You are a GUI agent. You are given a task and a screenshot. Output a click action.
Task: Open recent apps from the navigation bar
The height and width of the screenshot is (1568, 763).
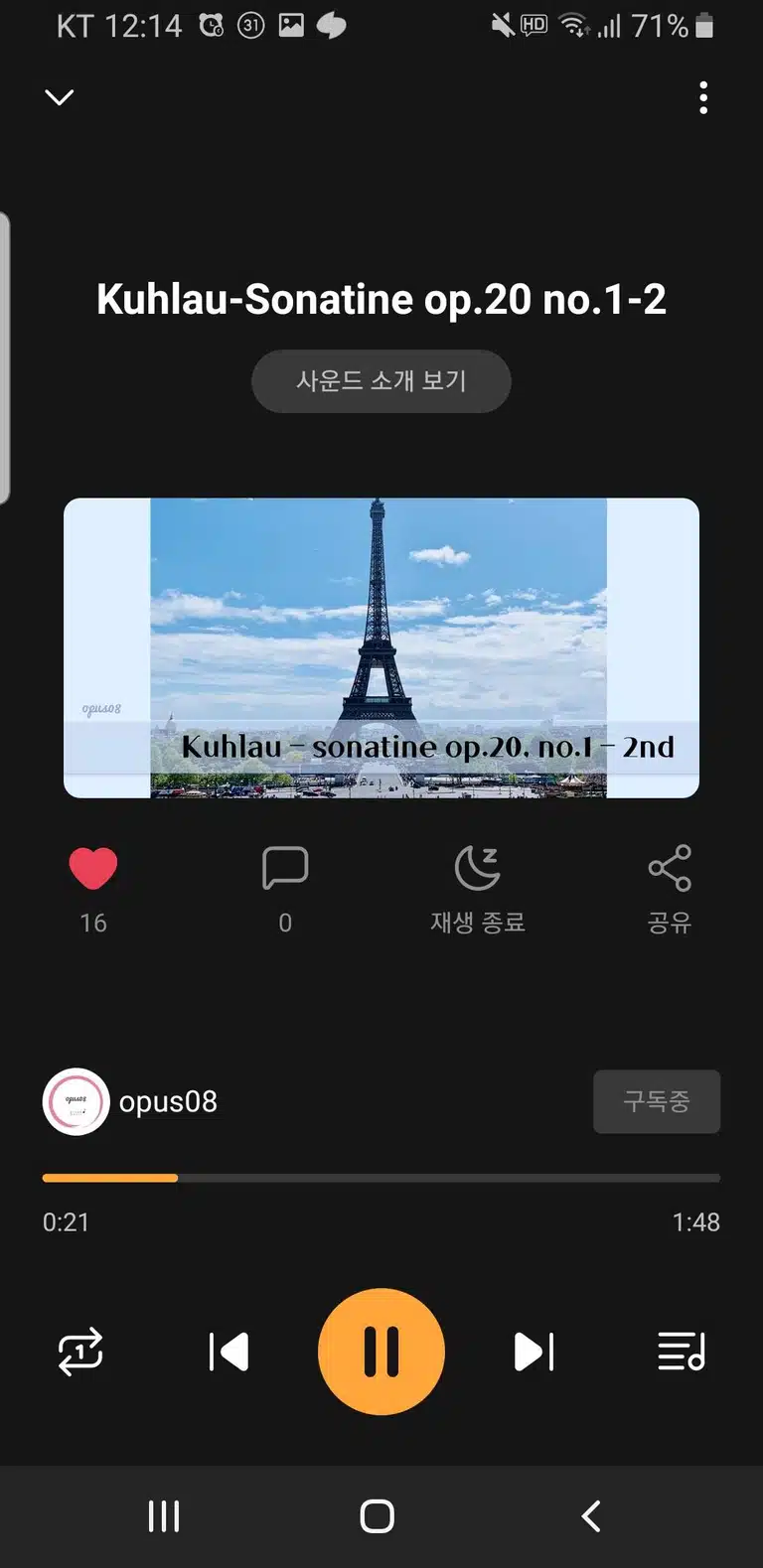click(x=164, y=1516)
